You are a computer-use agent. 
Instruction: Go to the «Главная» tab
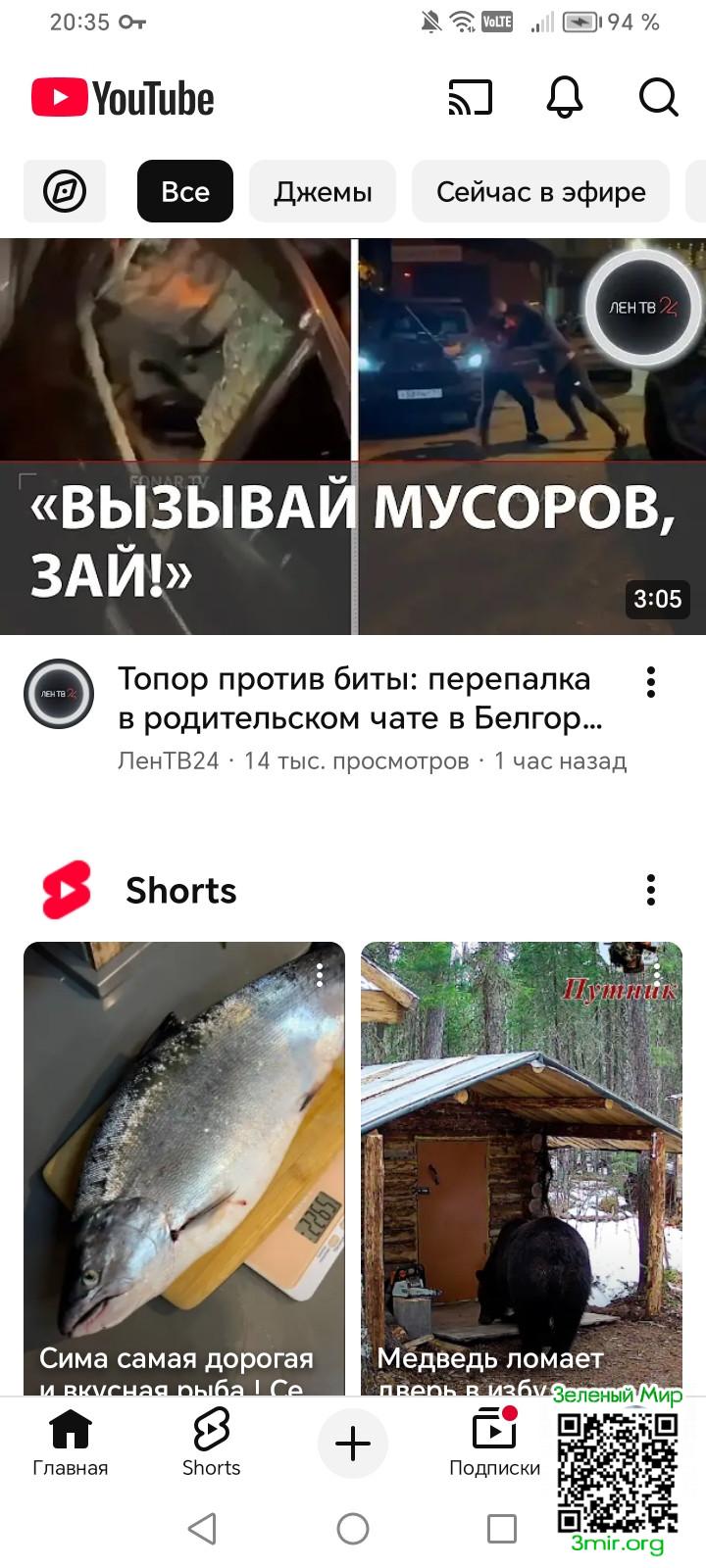pos(71,1443)
